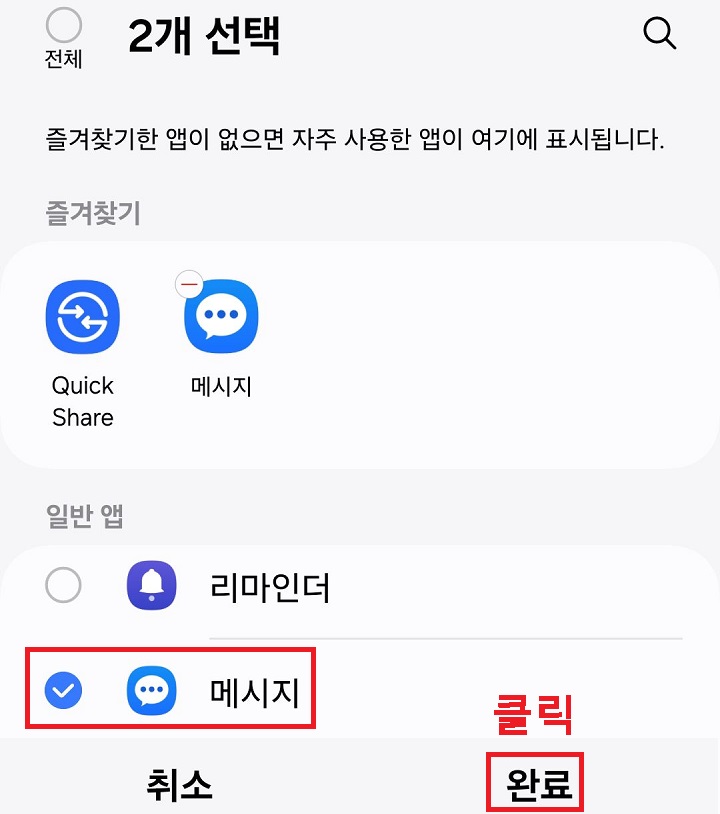This screenshot has height=814, width=720.
Task: Click the Quick Share label text
Action: pos(82,401)
